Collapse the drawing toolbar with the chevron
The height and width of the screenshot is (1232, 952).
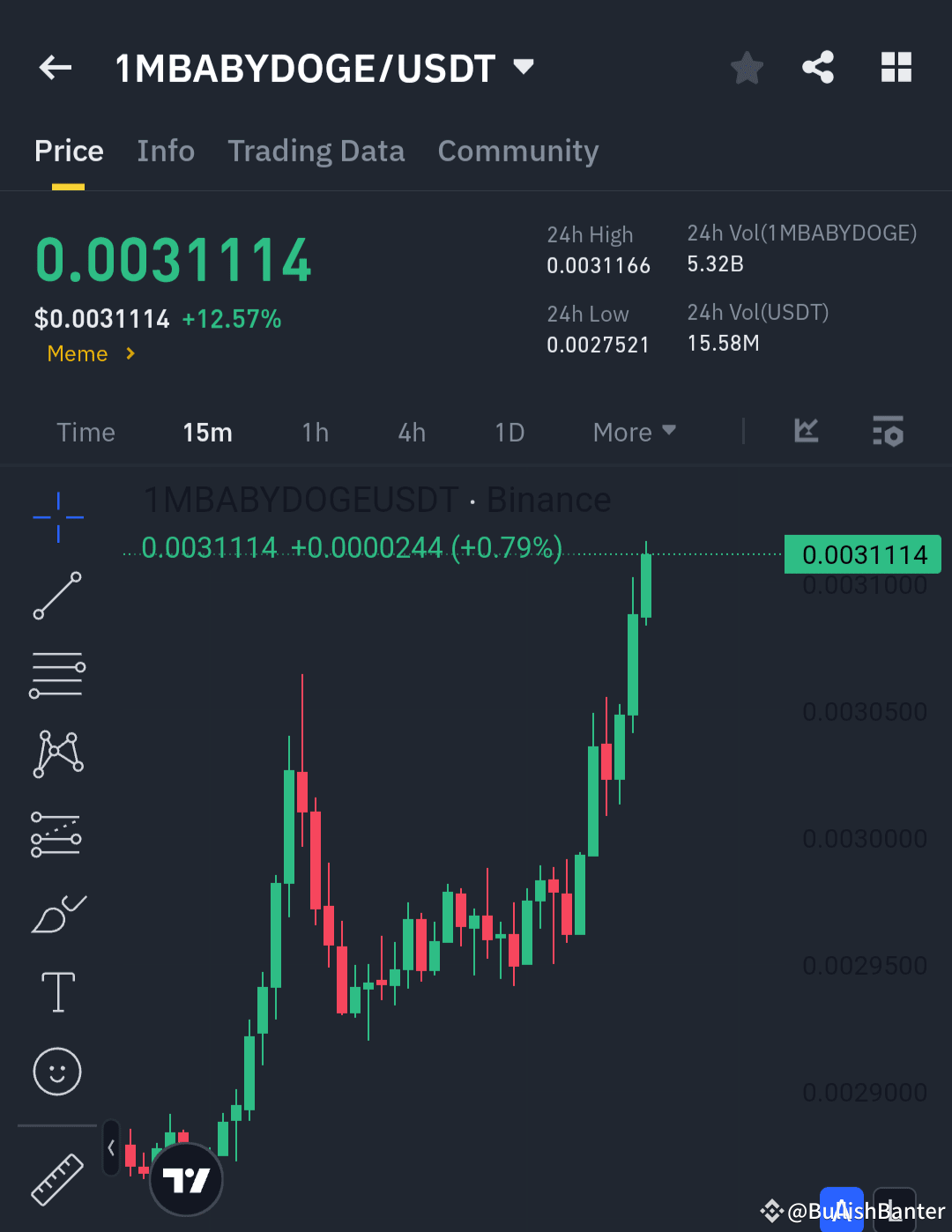click(111, 1149)
